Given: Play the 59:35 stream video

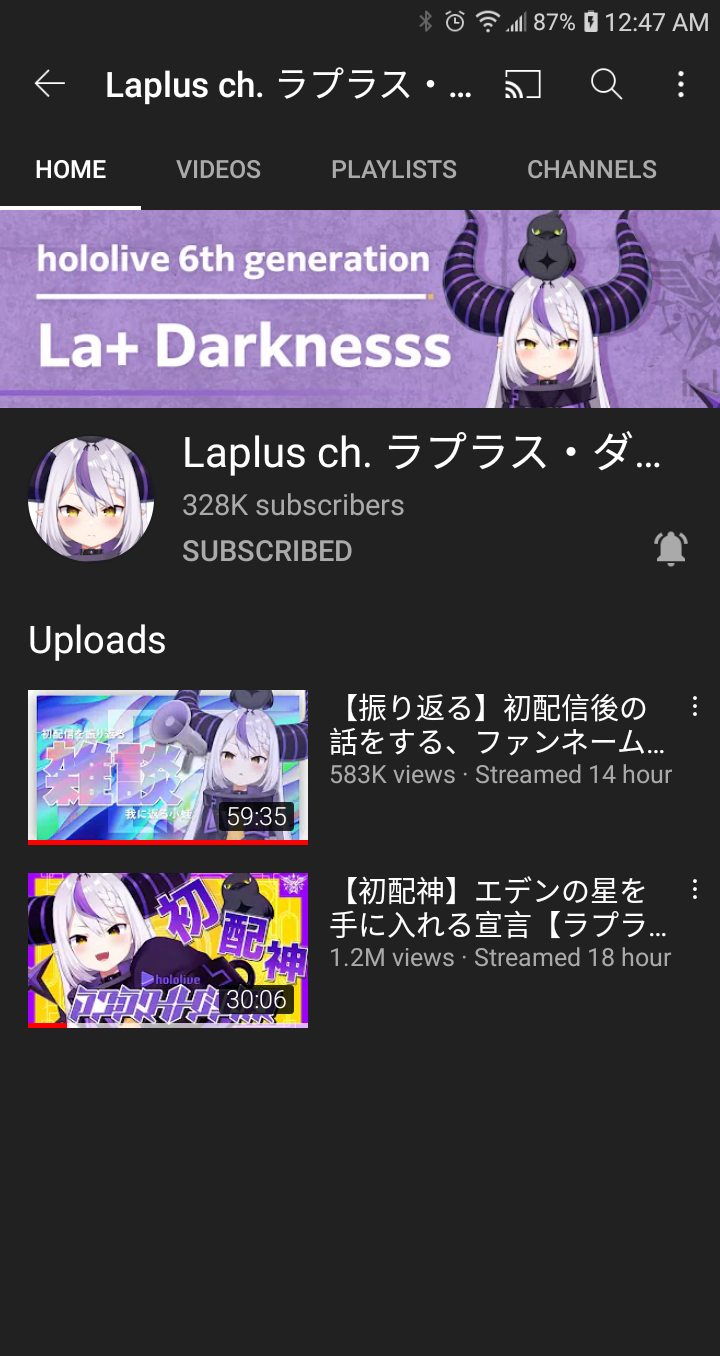Looking at the screenshot, I should point(168,767).
